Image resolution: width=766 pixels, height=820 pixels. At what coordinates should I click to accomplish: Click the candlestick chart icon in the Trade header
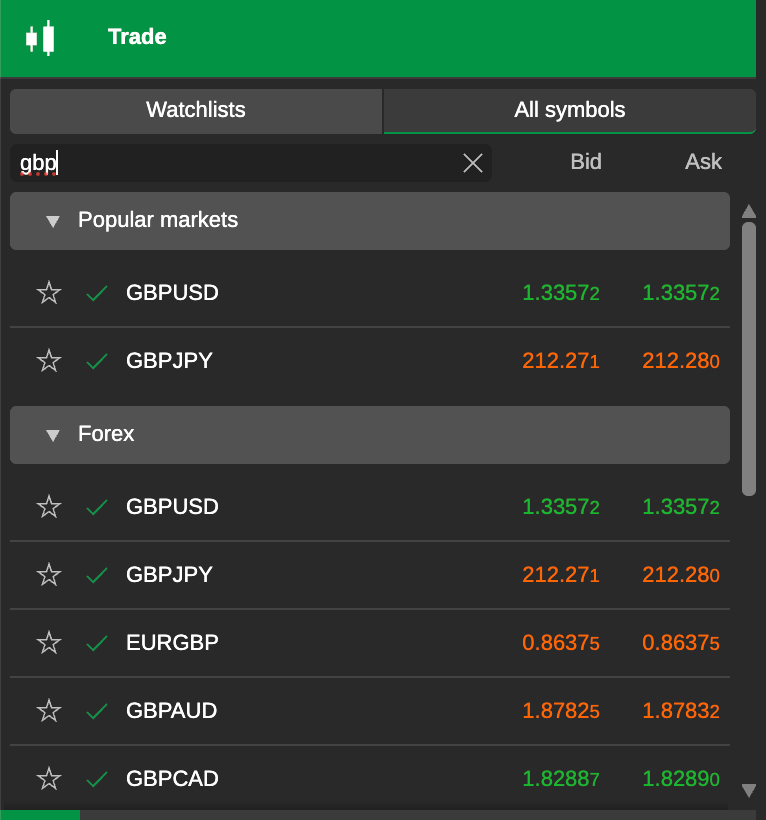click(x=38, y=37)
